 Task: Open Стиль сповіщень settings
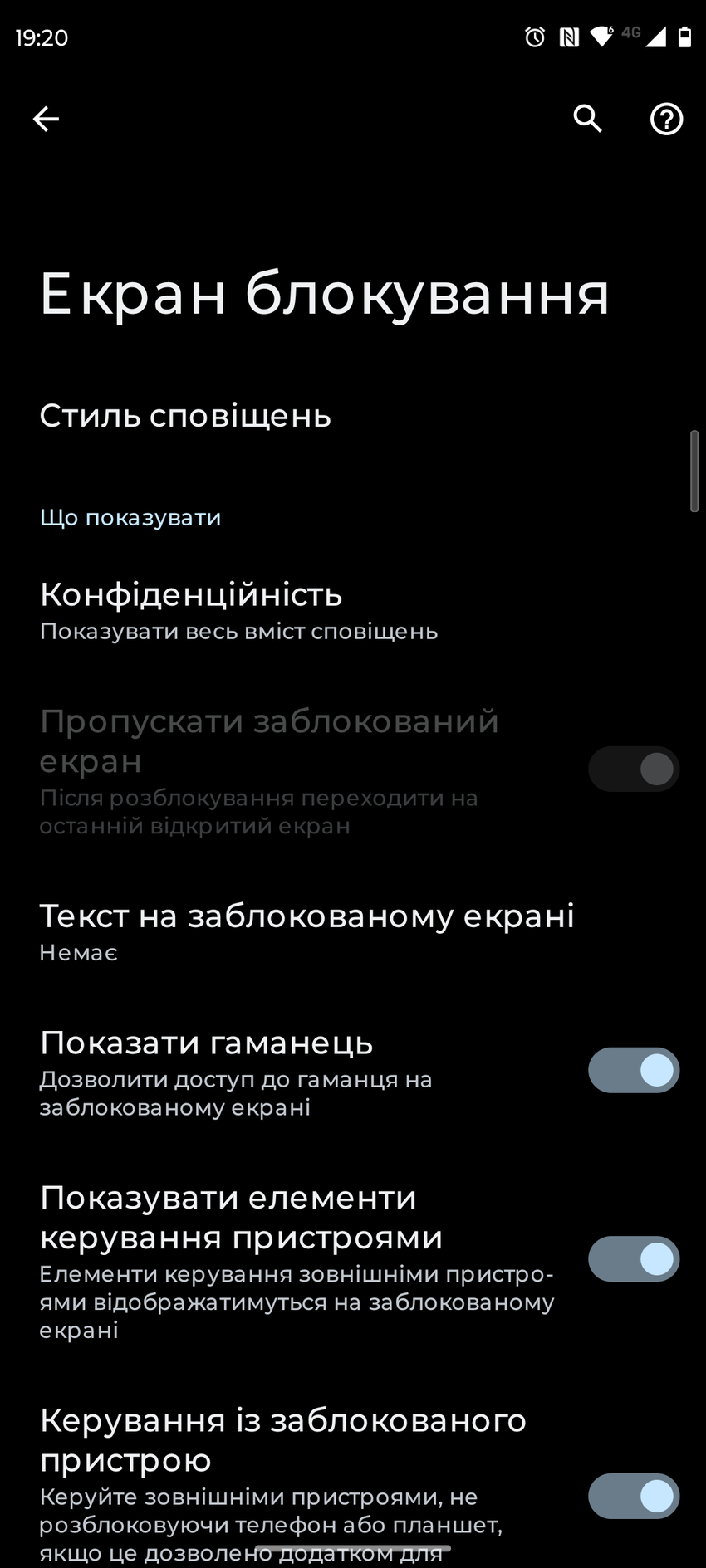[185, 416]
